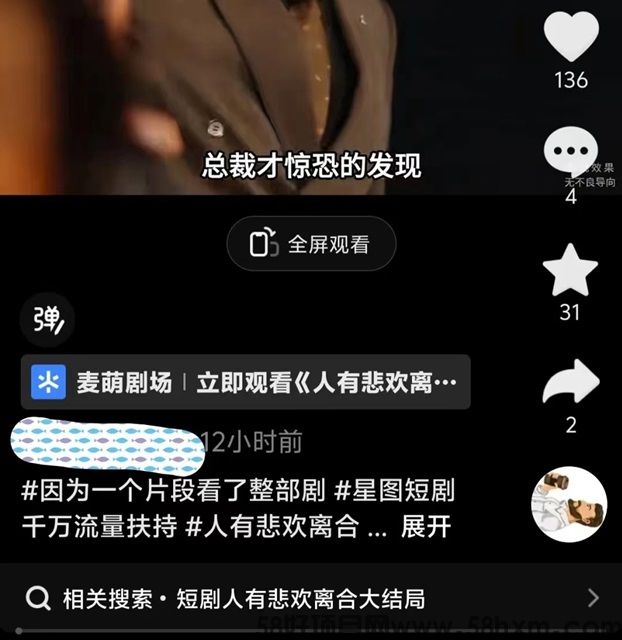Like this video with the heart icon

tap(571, 38)
